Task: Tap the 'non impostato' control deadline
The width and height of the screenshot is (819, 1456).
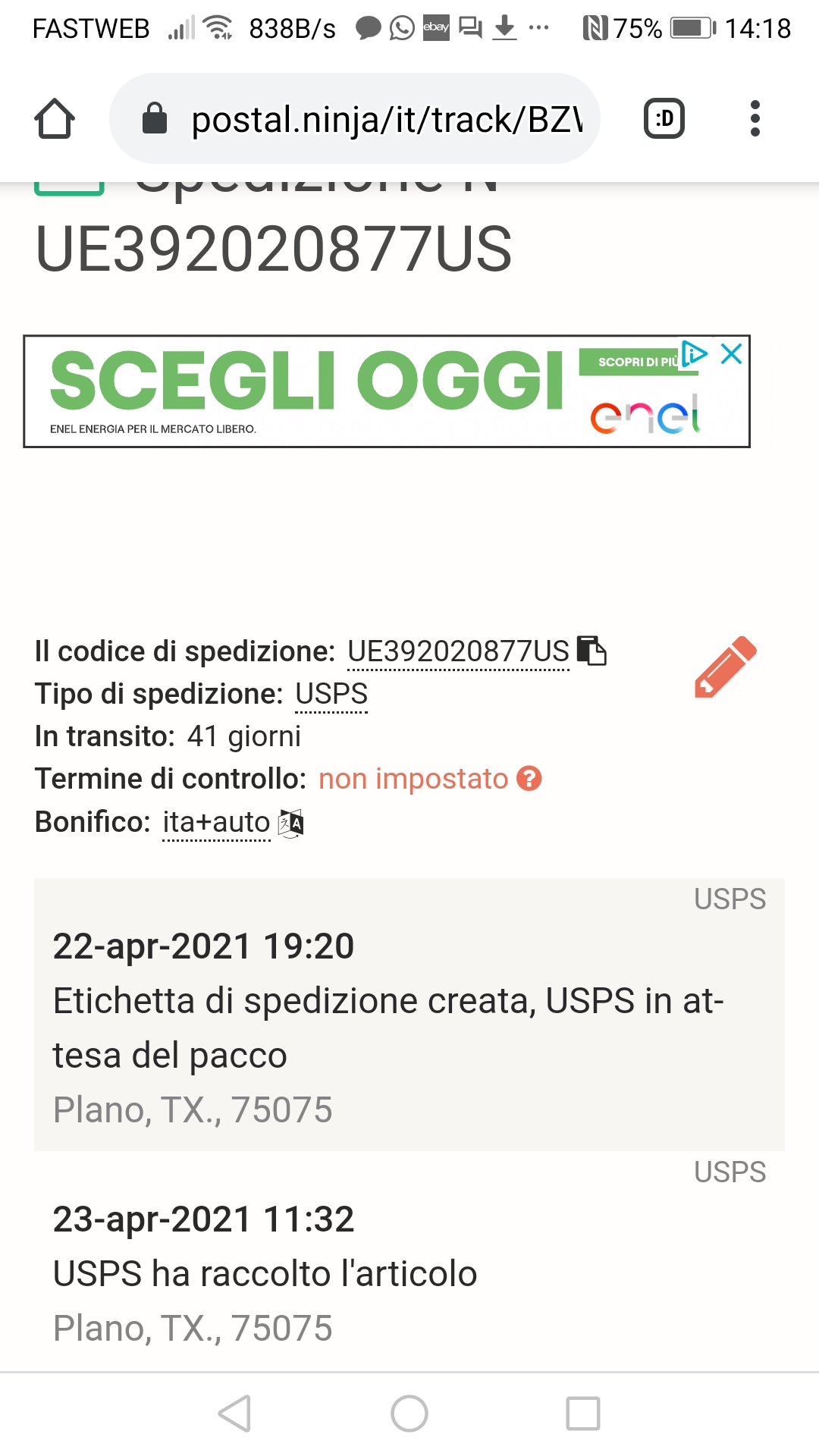Action: (413, 779)
